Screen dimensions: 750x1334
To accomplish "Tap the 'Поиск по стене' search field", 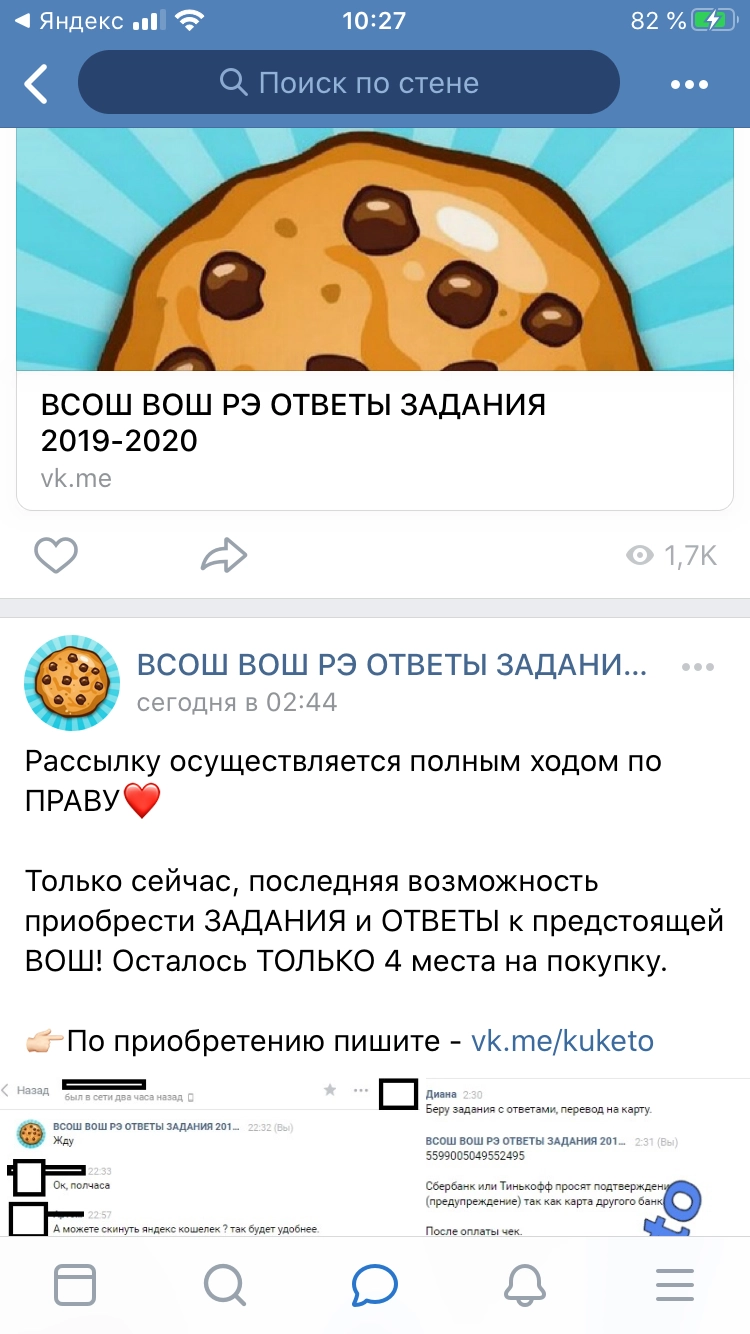I will (x=348, y=82).
